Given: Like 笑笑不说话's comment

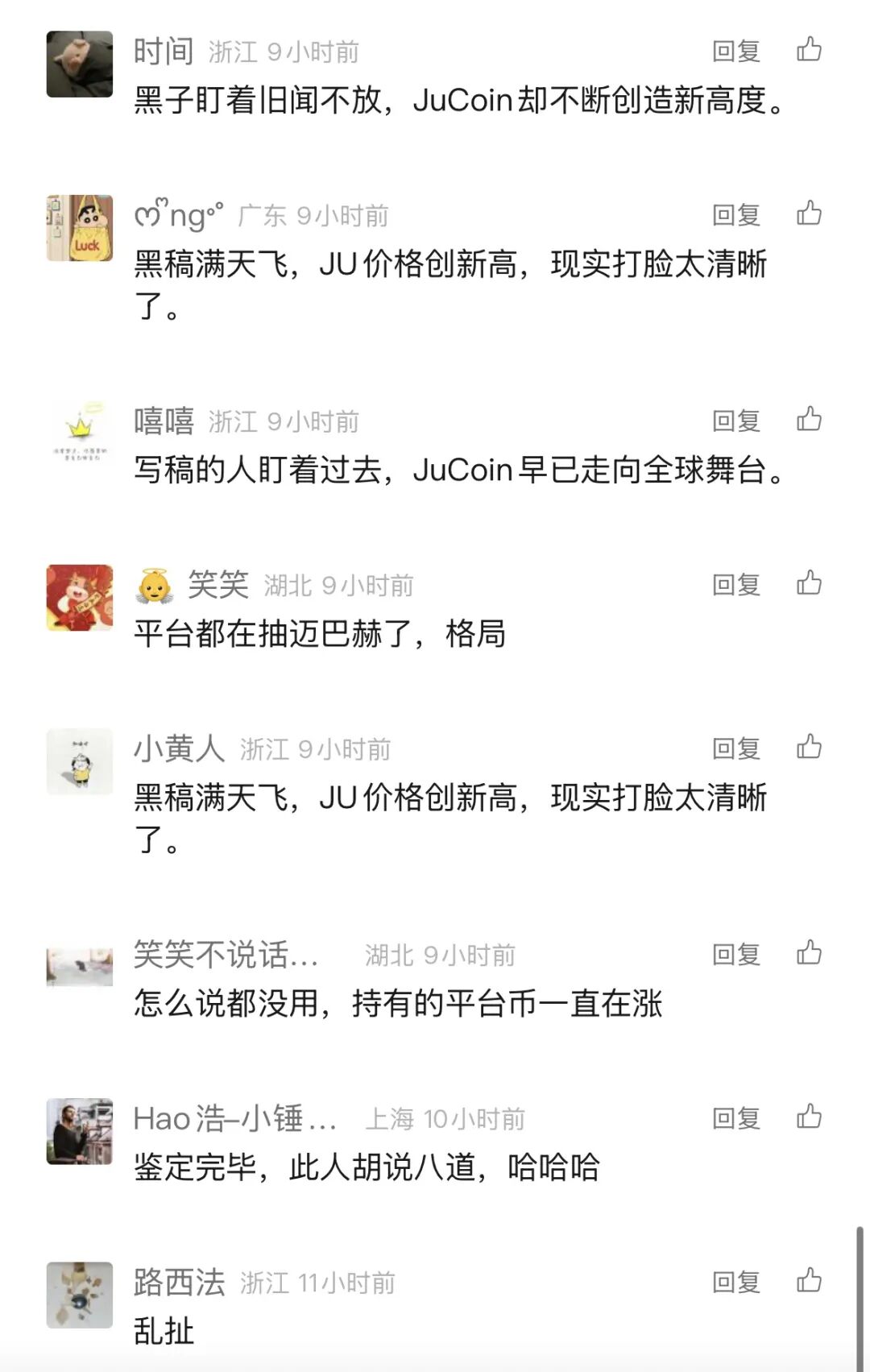Looking at the screenshot, I should [809, 953].
